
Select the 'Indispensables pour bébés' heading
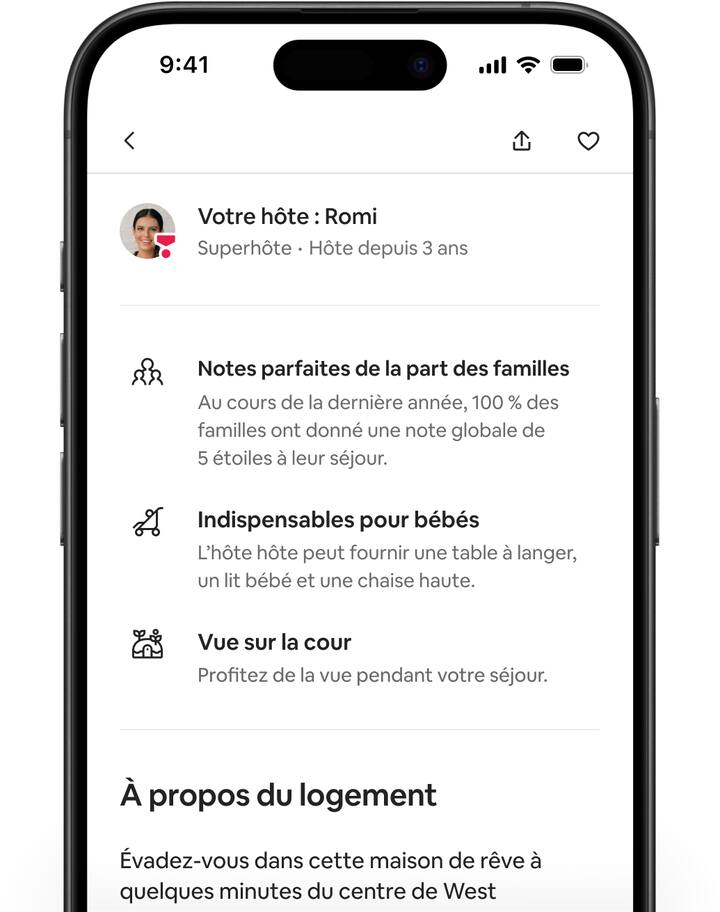[x=337, y=520]
